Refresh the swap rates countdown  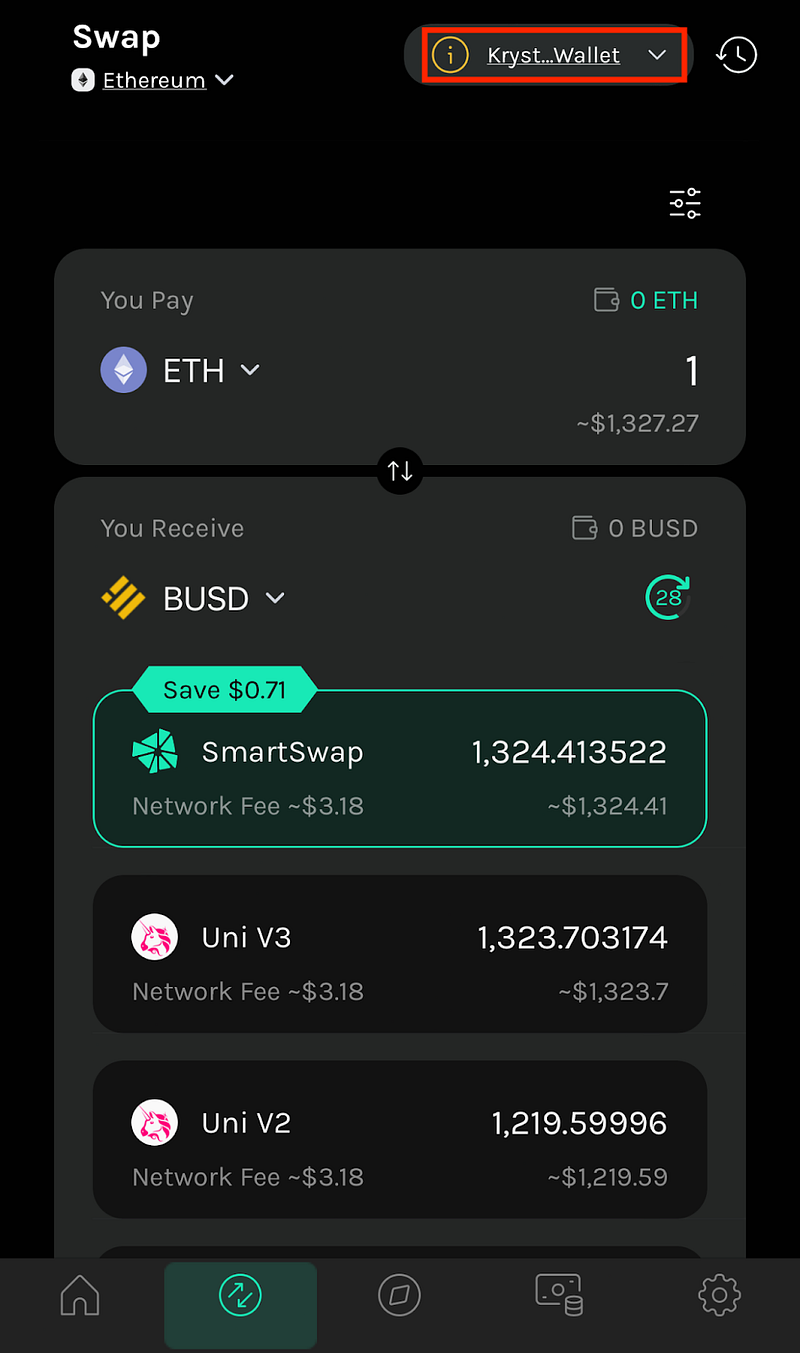click(x=668, y=598)
